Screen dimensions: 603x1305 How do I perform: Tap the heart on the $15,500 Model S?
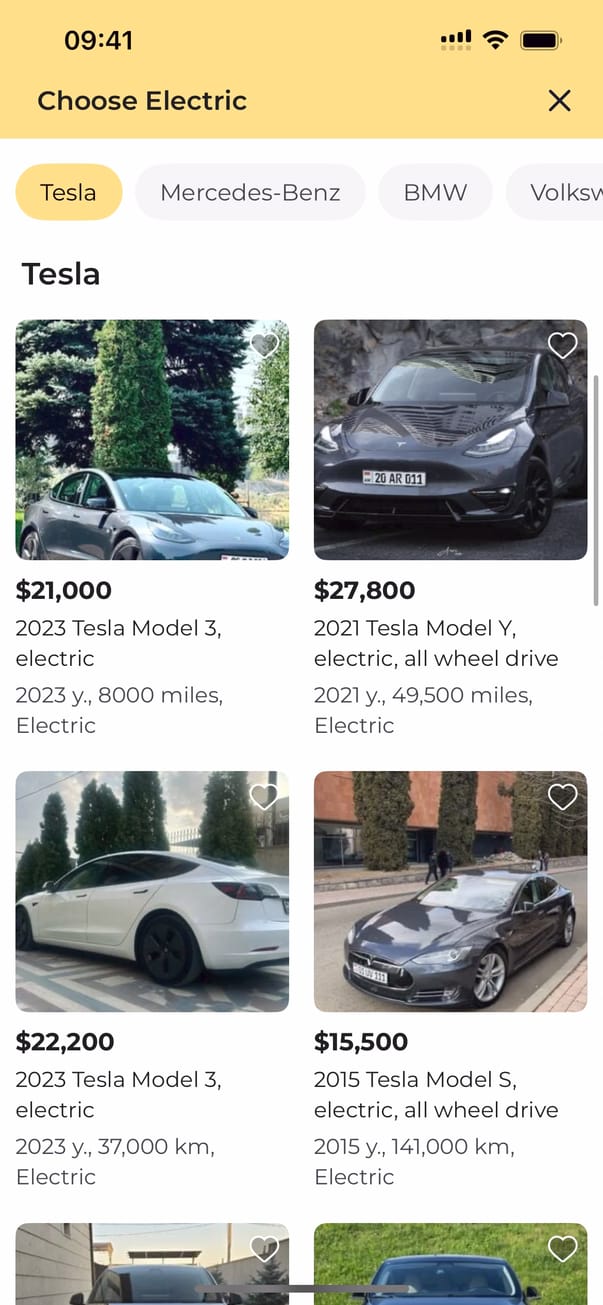[563, 797]
